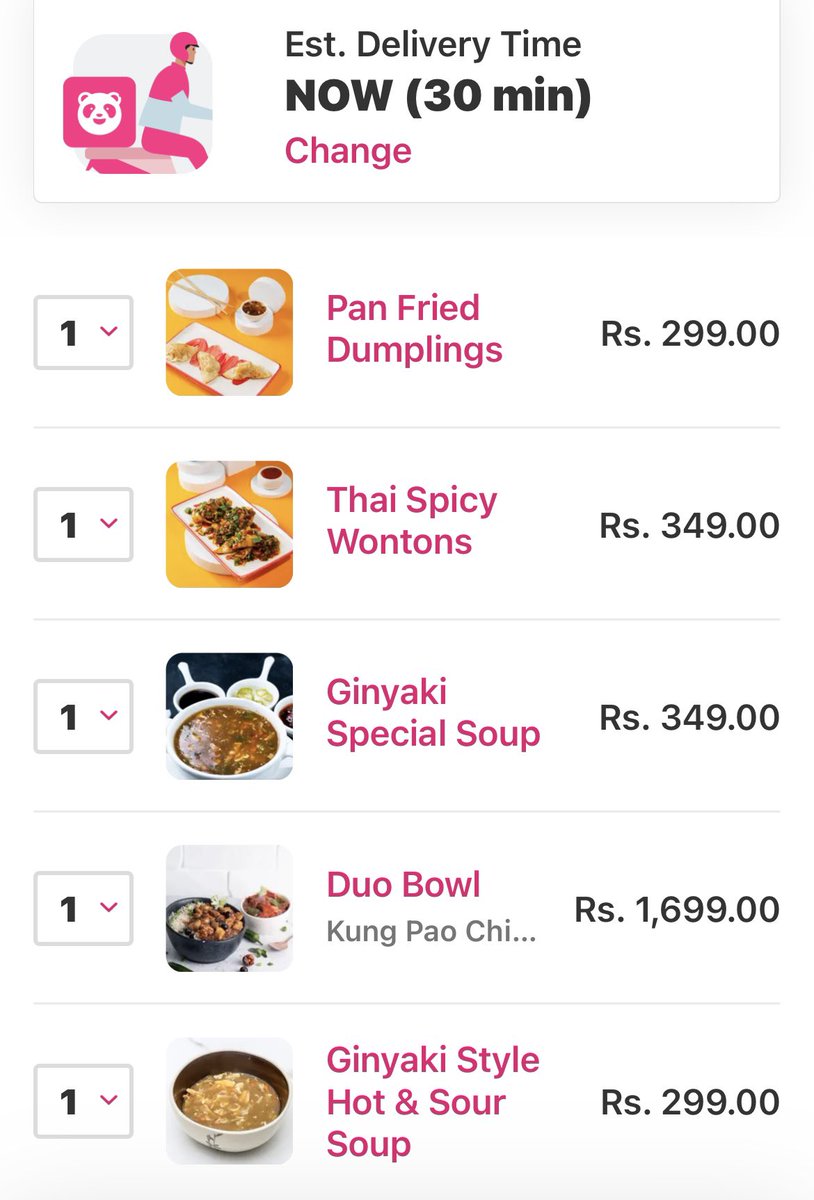Viewport: 814px width, 1200px height.
Task: Open quantity dropdown for Thai Spicy Wontons
Action: pyautogui.click(x=83, y=524)
